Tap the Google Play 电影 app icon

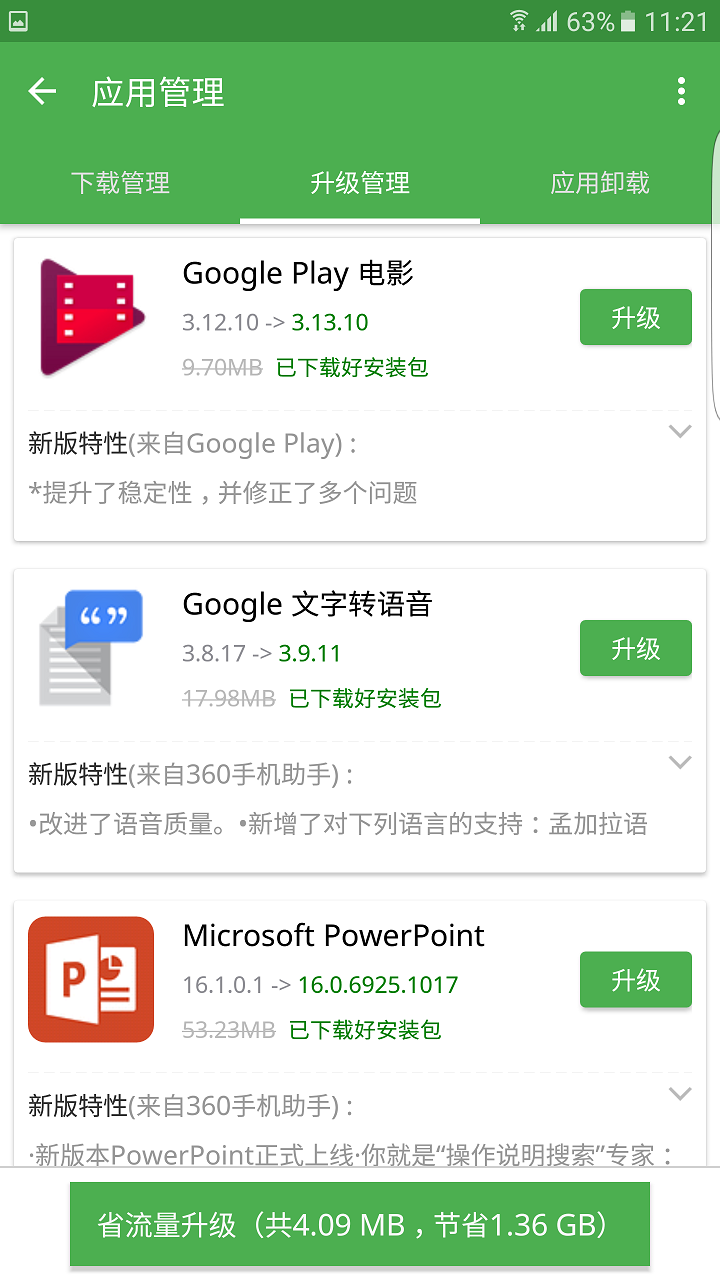(90, 316)
